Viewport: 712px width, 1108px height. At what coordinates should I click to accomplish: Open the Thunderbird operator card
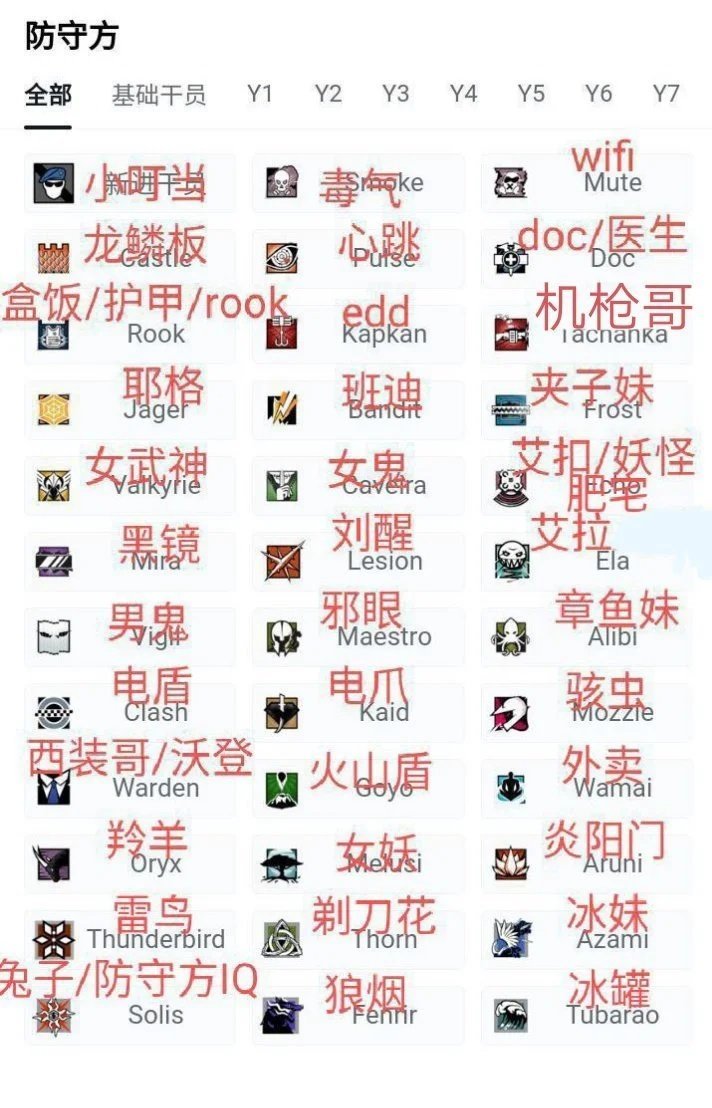pyautogui.click(x=130, y=939)
